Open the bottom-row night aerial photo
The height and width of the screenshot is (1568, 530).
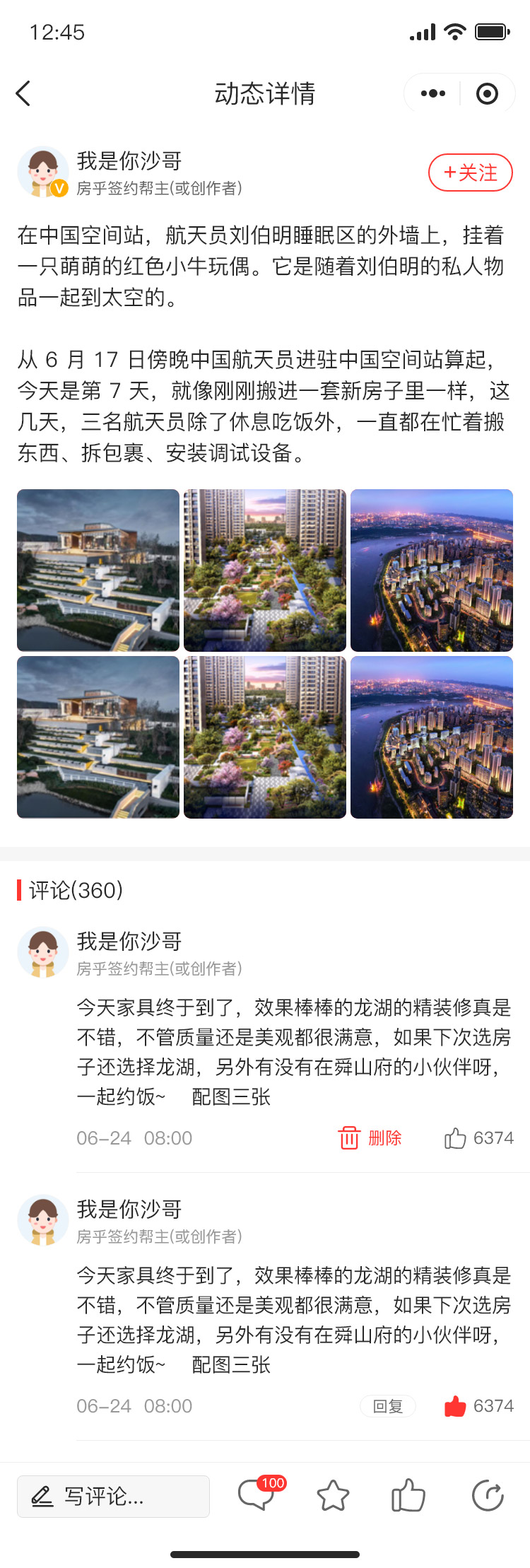pyautogui.click(x=432, y=737)
